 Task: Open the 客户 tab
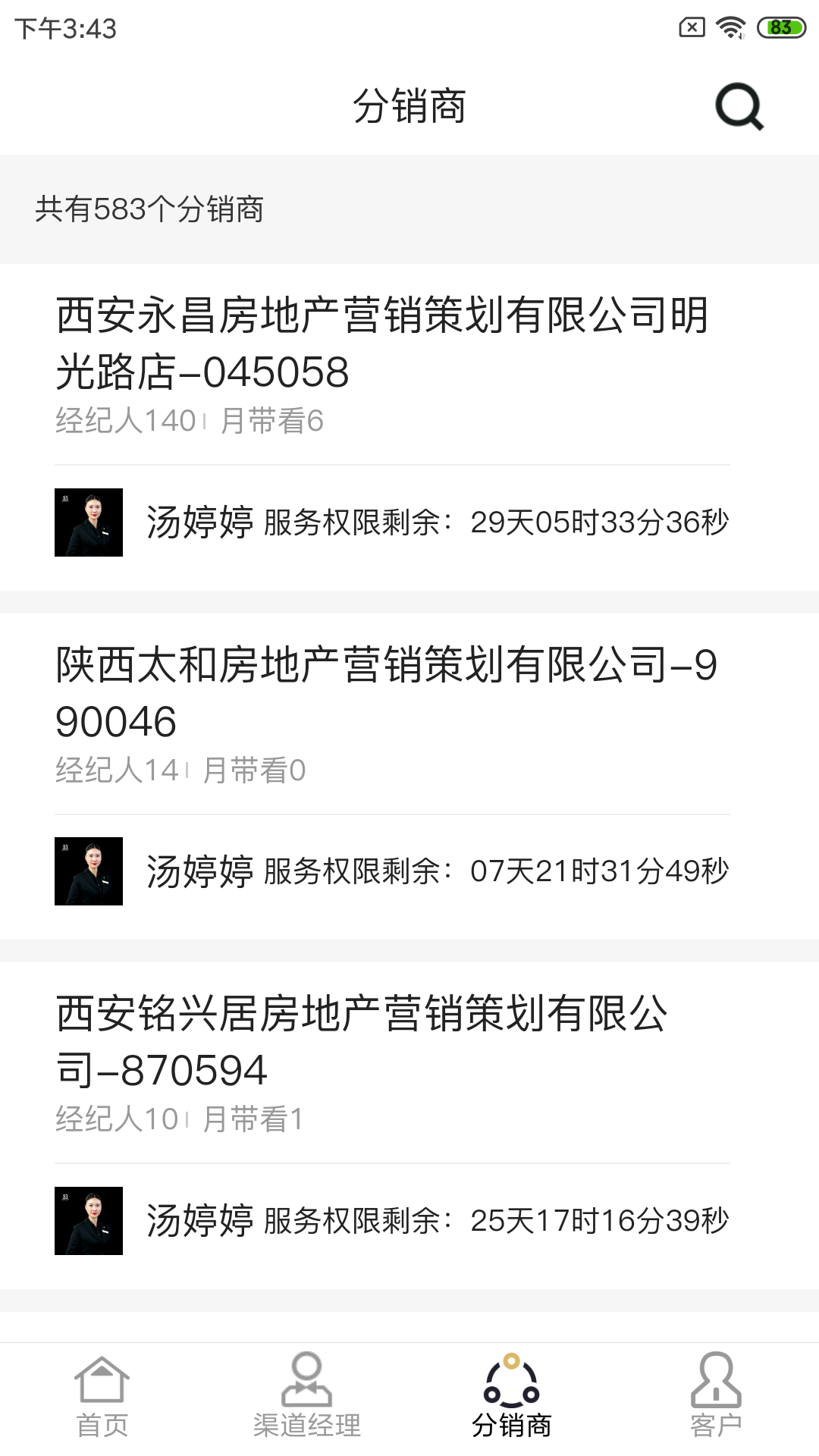tap(716, 1397)
